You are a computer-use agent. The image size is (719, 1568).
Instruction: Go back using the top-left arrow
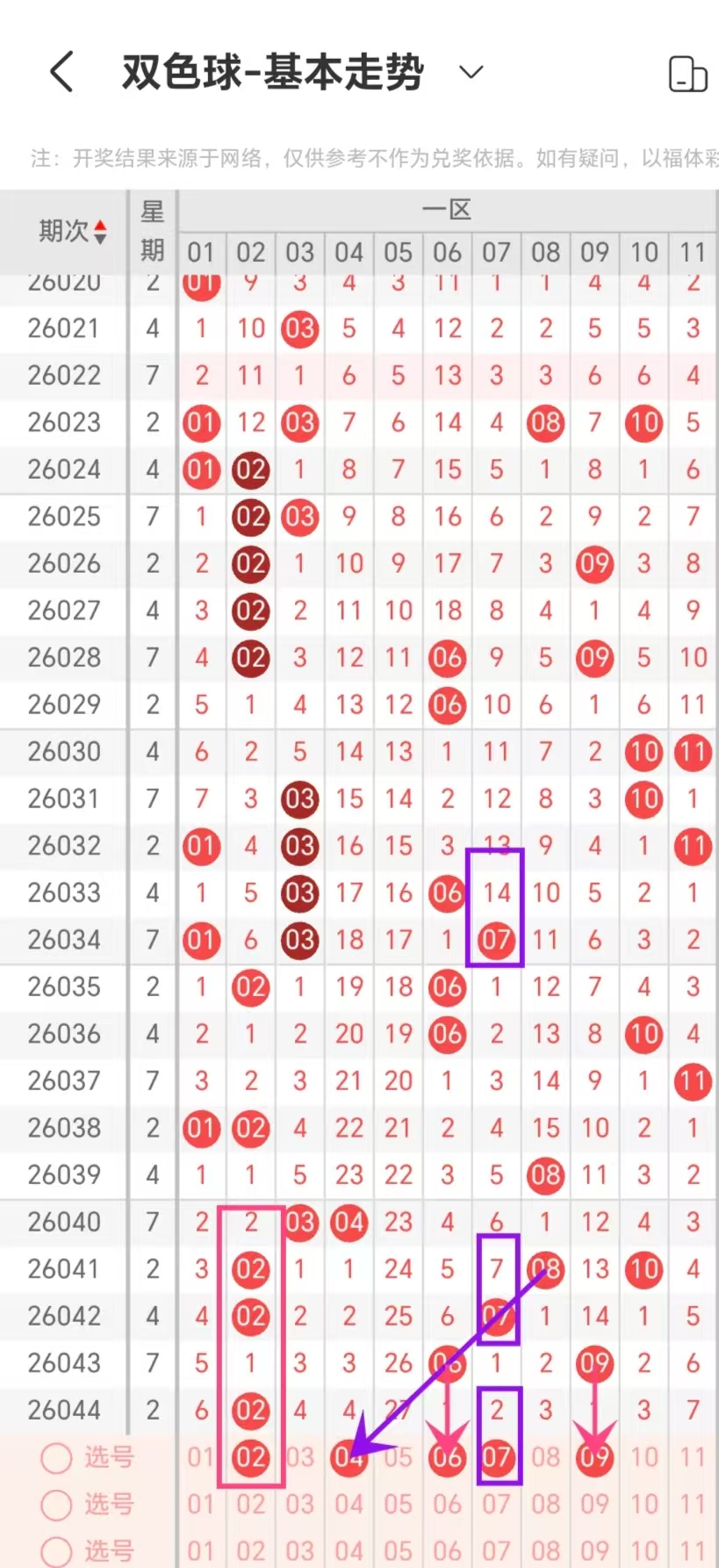61,72
